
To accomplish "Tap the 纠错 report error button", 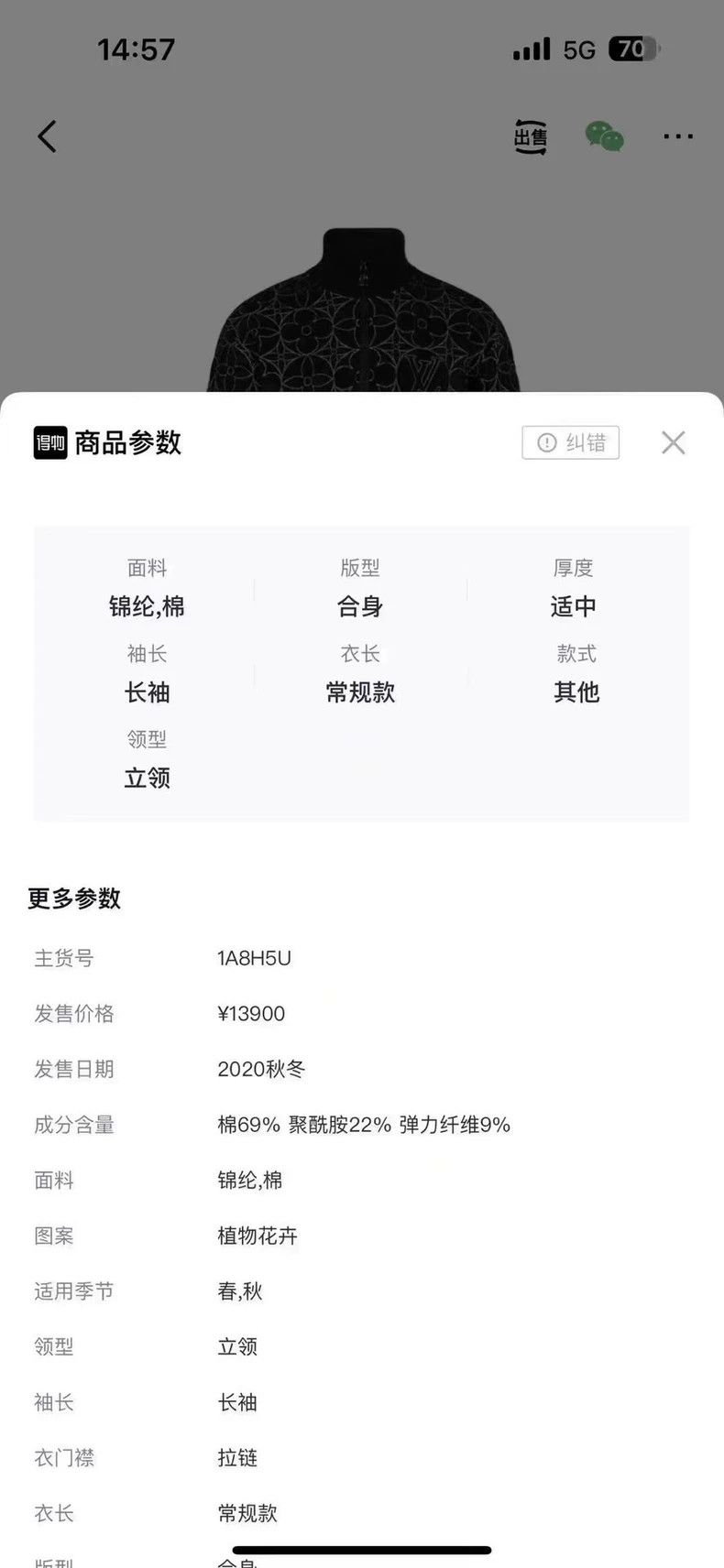I will click(x=571, y=442).
